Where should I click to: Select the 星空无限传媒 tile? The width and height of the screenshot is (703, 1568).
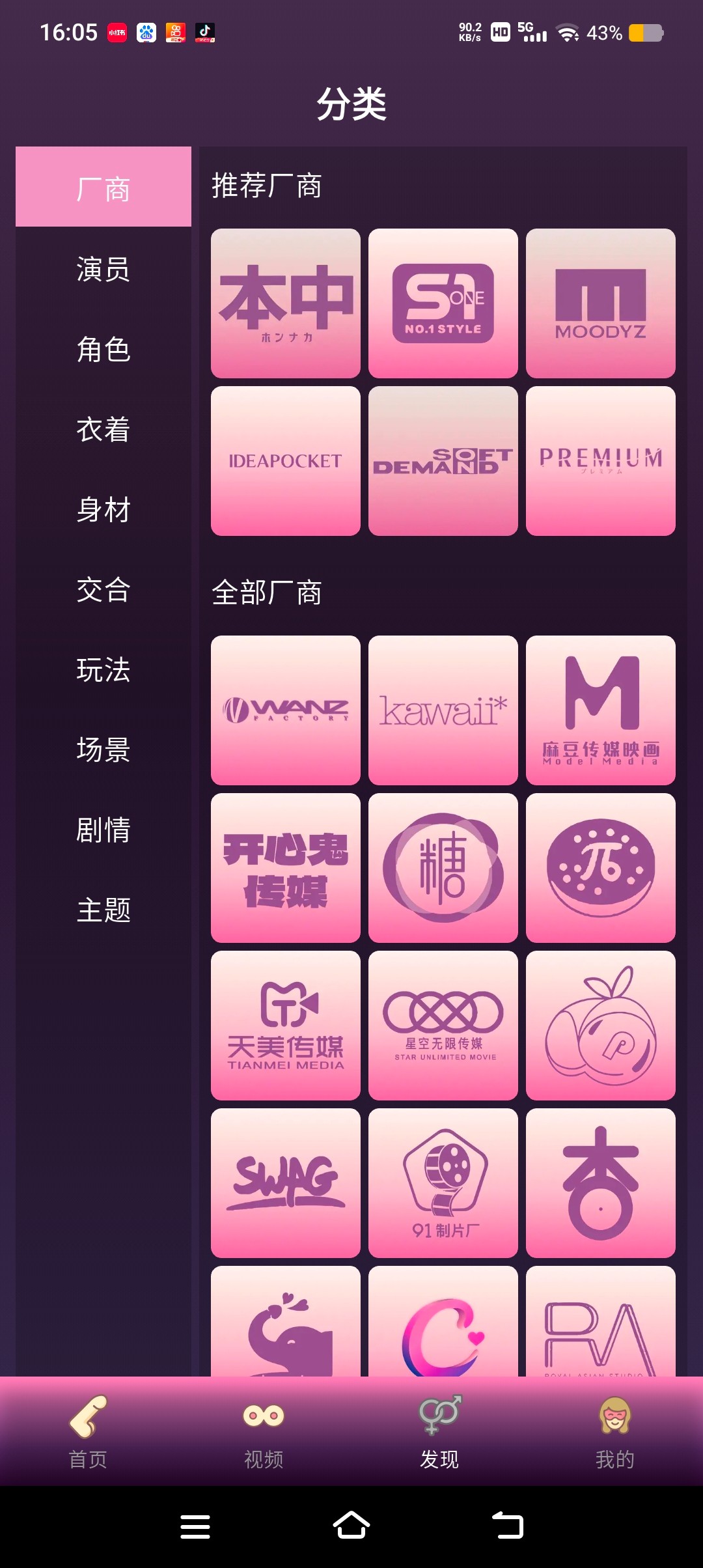[x=443, y=1026]
